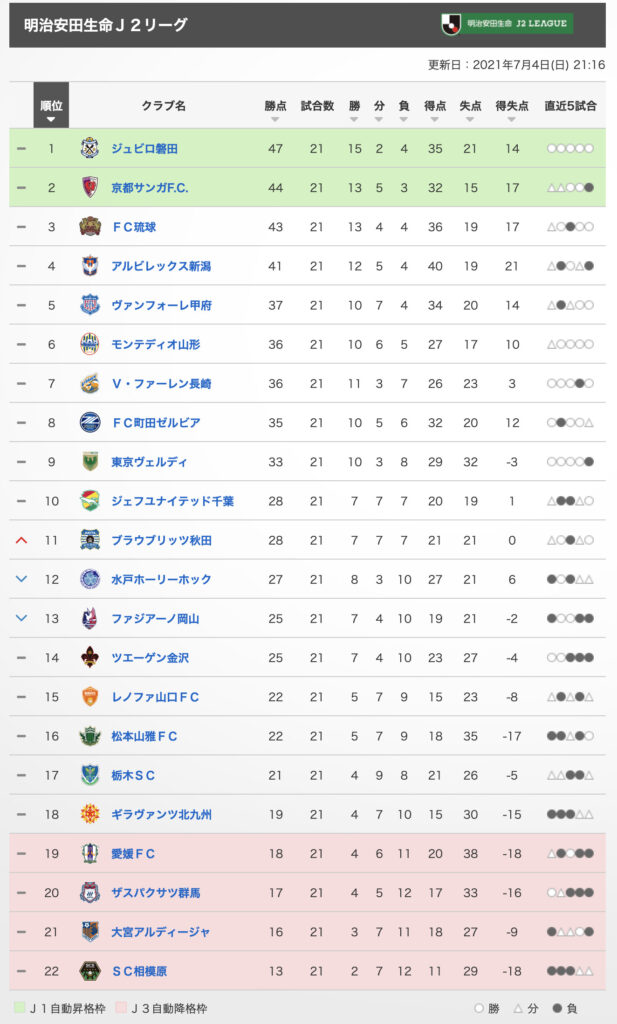Select the V・ファーレン長崎 link

(161, 384)
